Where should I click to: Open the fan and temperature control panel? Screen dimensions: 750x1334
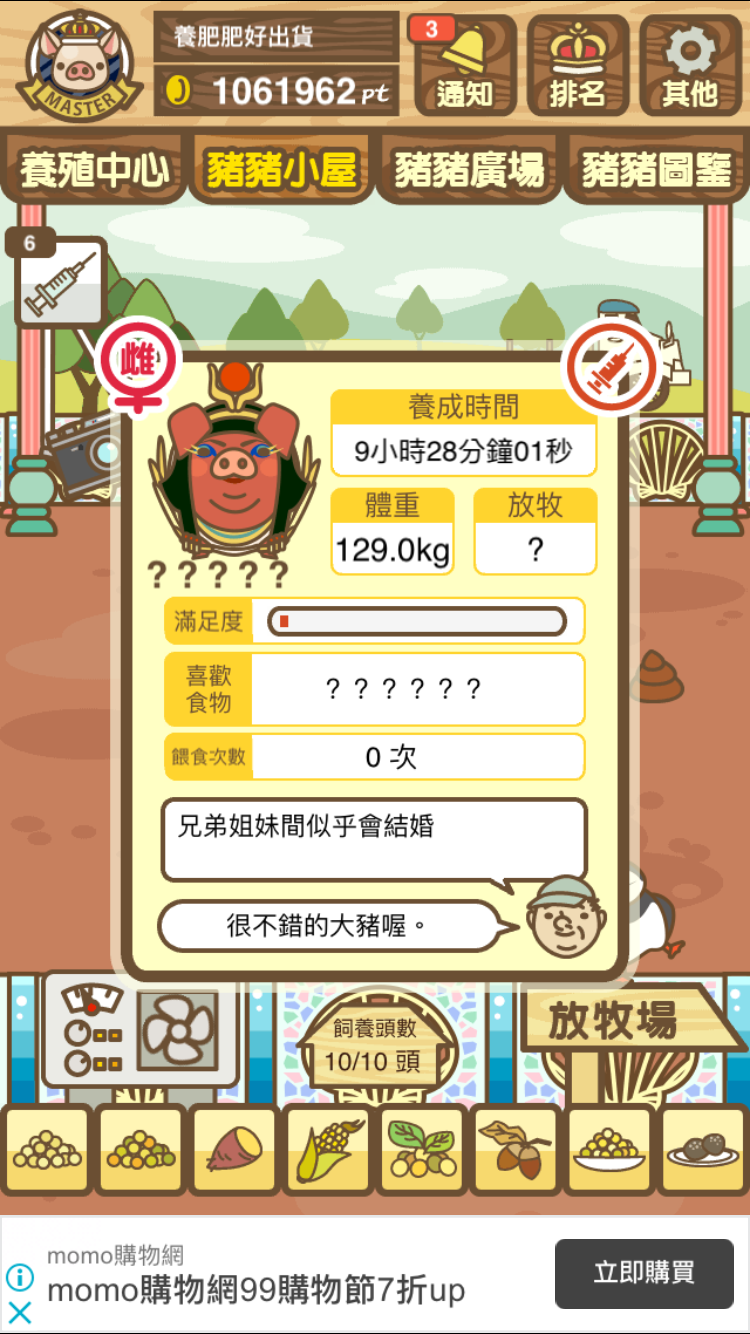tap(140, 1030)
